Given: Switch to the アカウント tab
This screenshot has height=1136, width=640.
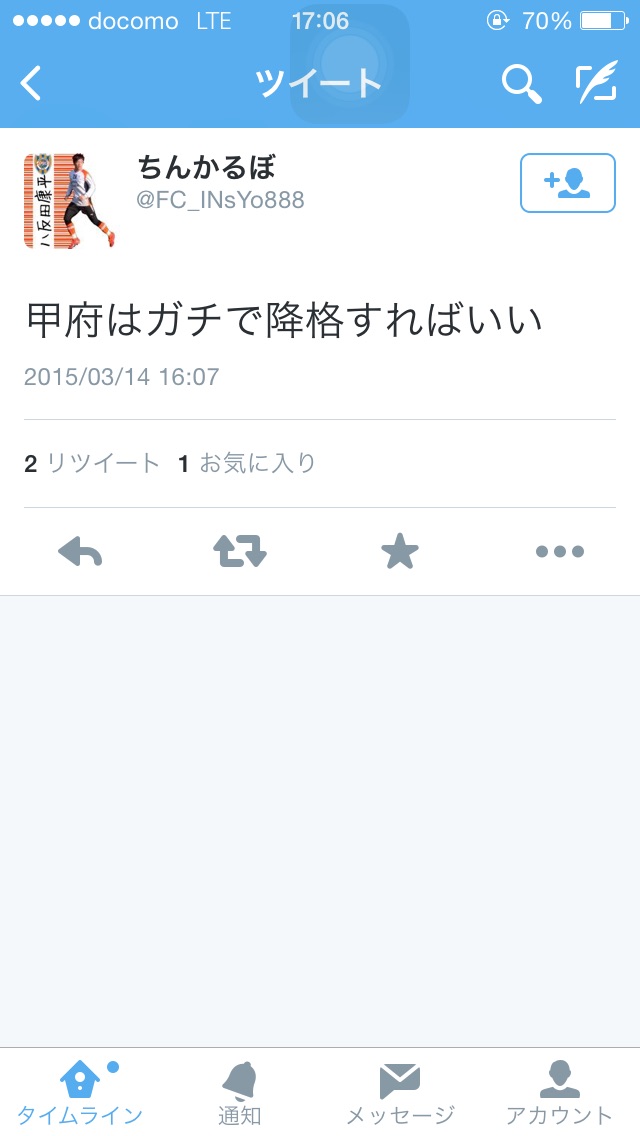Looking at the screenshot, I should pos(560,1093).
